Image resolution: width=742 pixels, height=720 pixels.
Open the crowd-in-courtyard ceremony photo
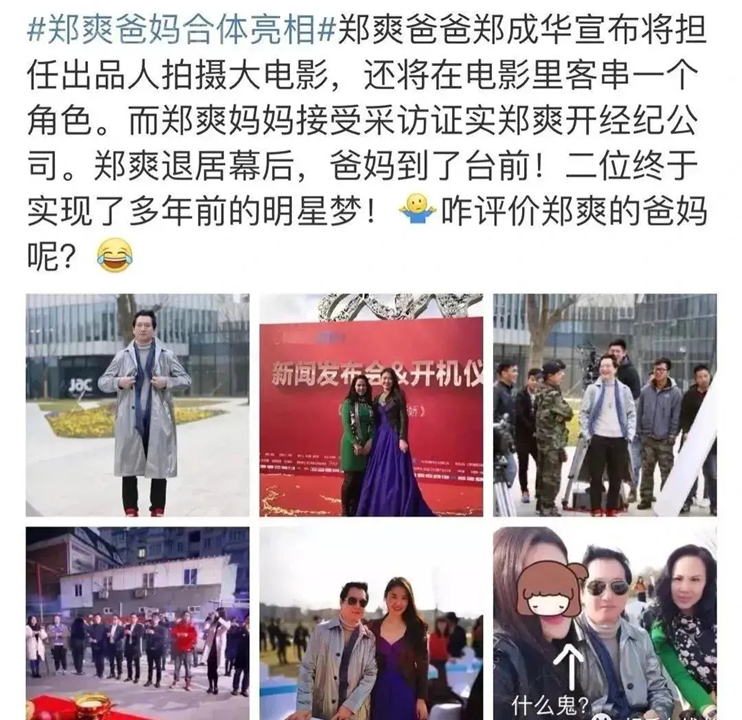coord(137,623)
